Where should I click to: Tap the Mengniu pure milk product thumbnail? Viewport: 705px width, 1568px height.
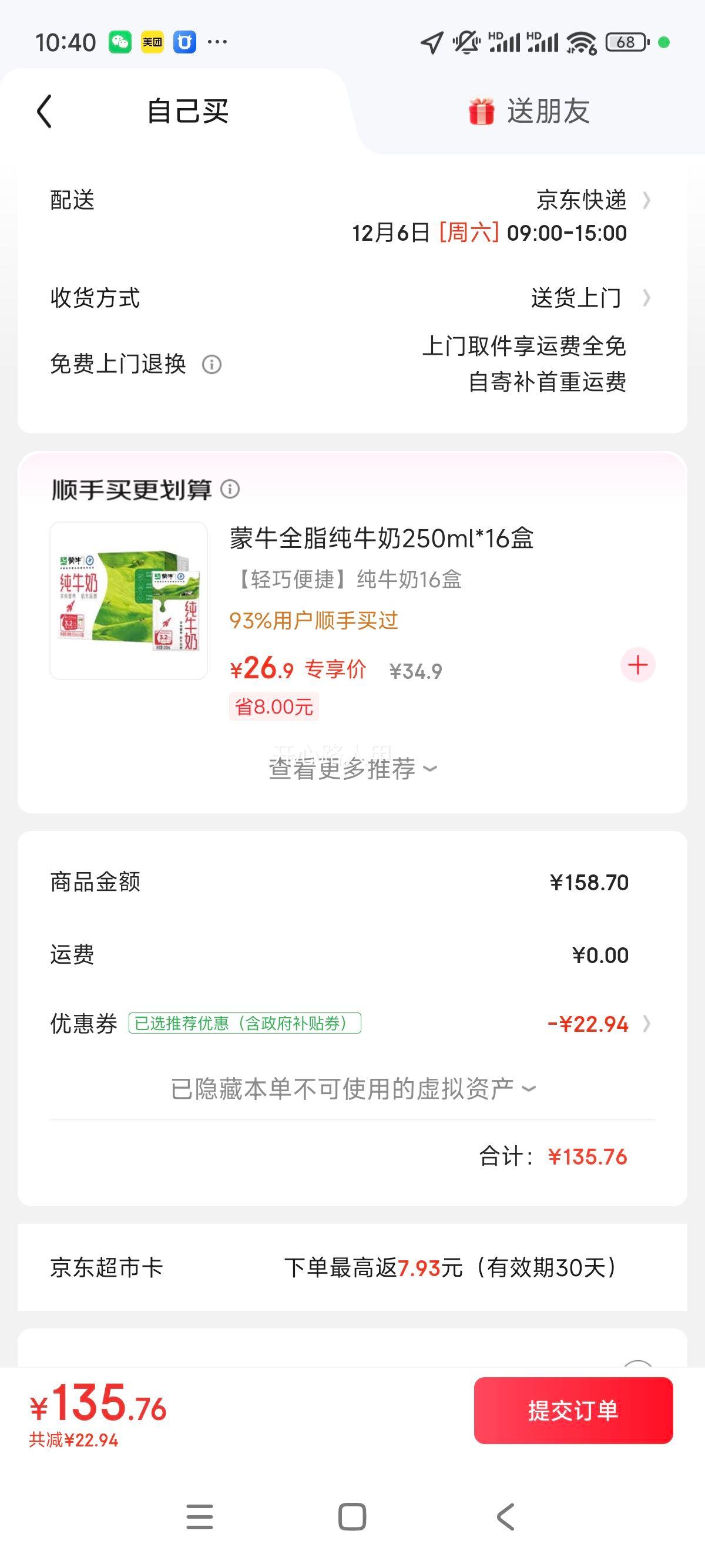(x=127, y=600)
